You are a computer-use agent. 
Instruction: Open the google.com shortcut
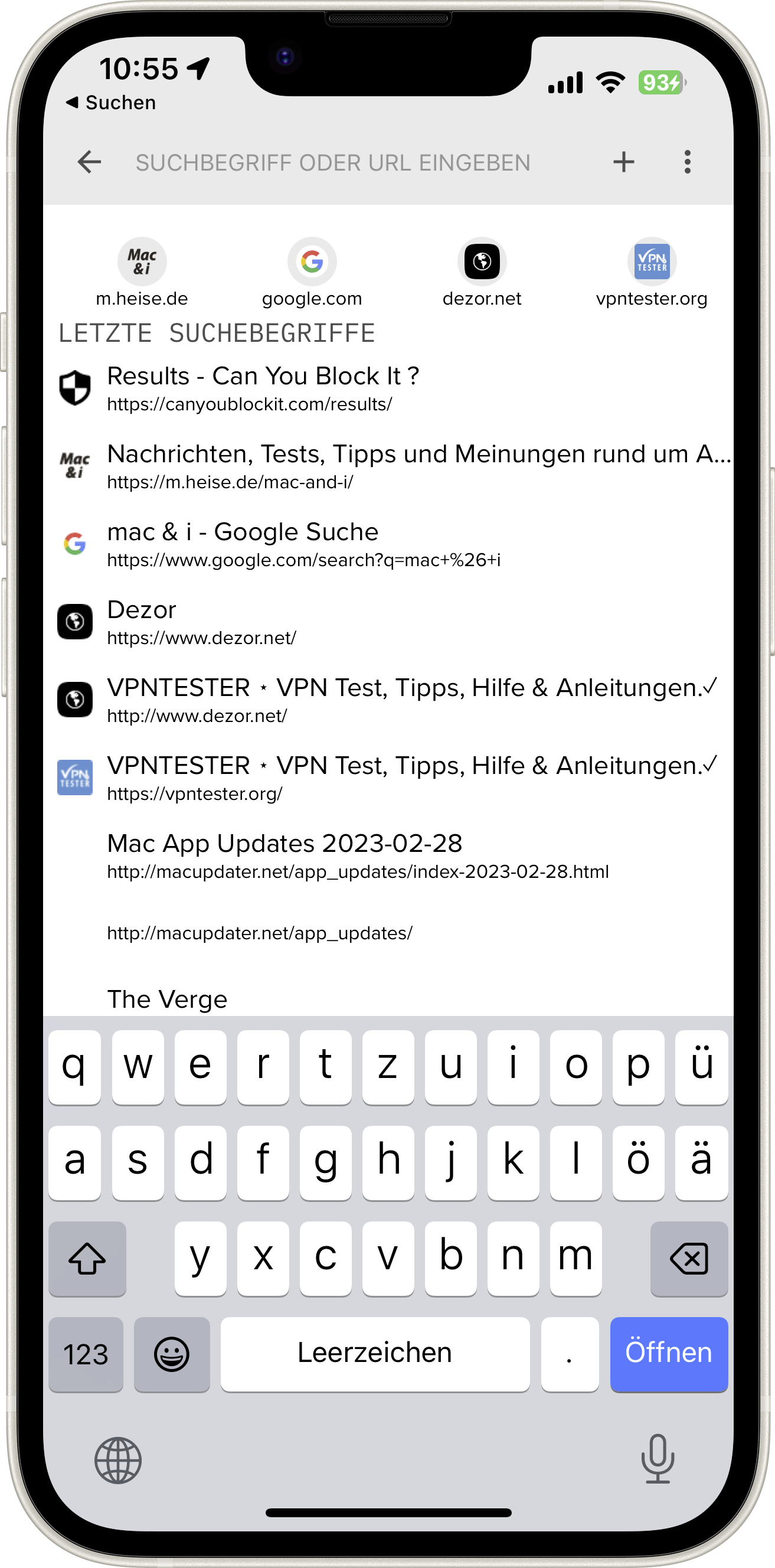(x=312, y=272)
